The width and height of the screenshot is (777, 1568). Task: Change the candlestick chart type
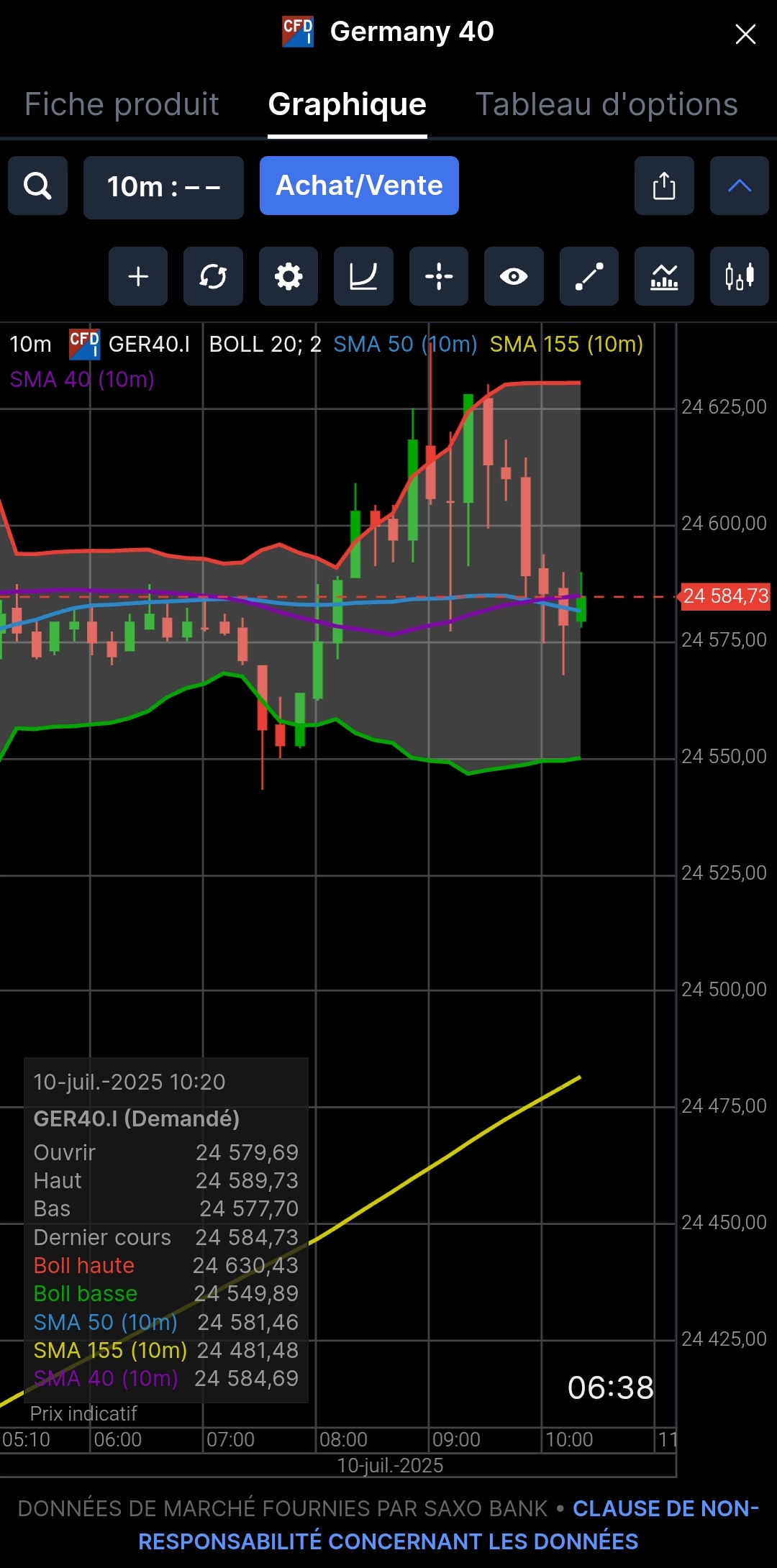pyautogui.click(x=739, y=276)
